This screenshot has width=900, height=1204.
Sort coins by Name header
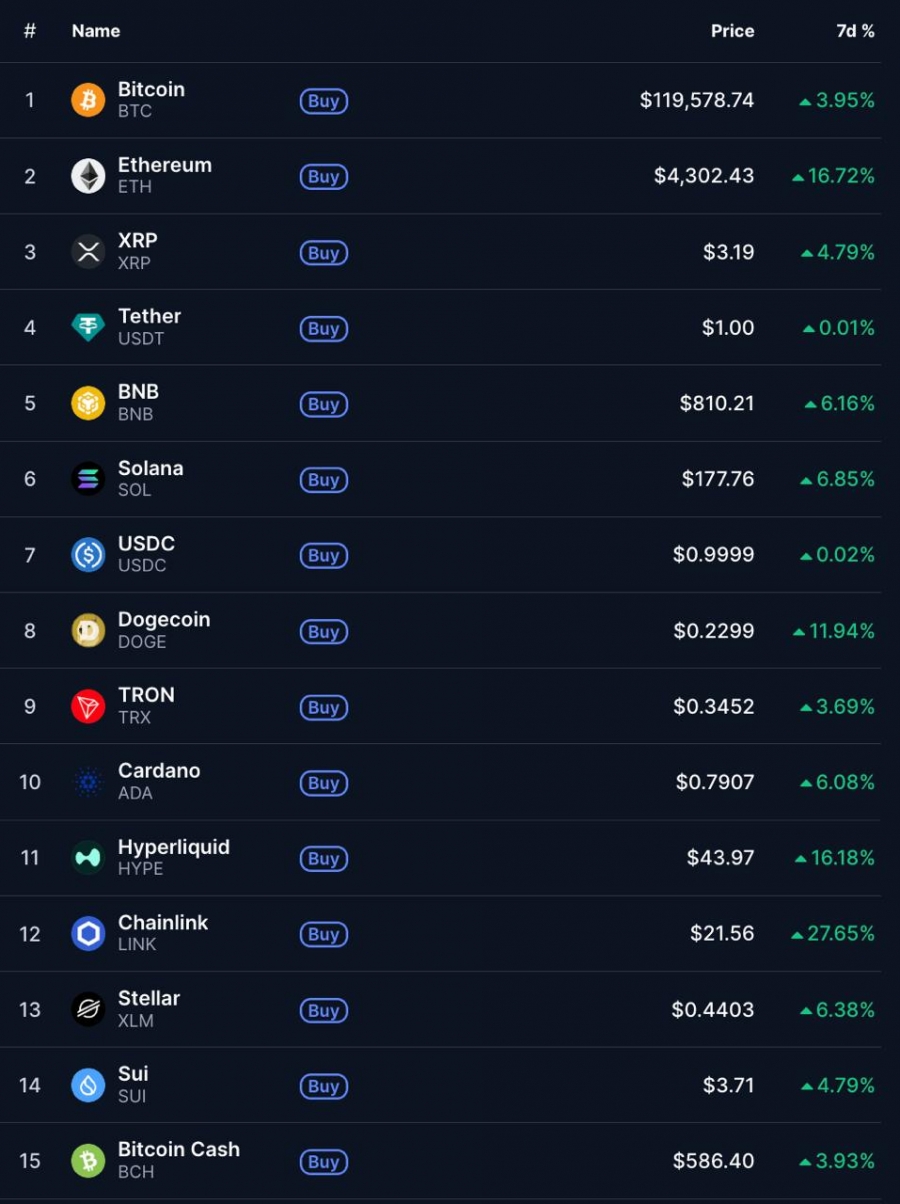(x=96, y=31)
